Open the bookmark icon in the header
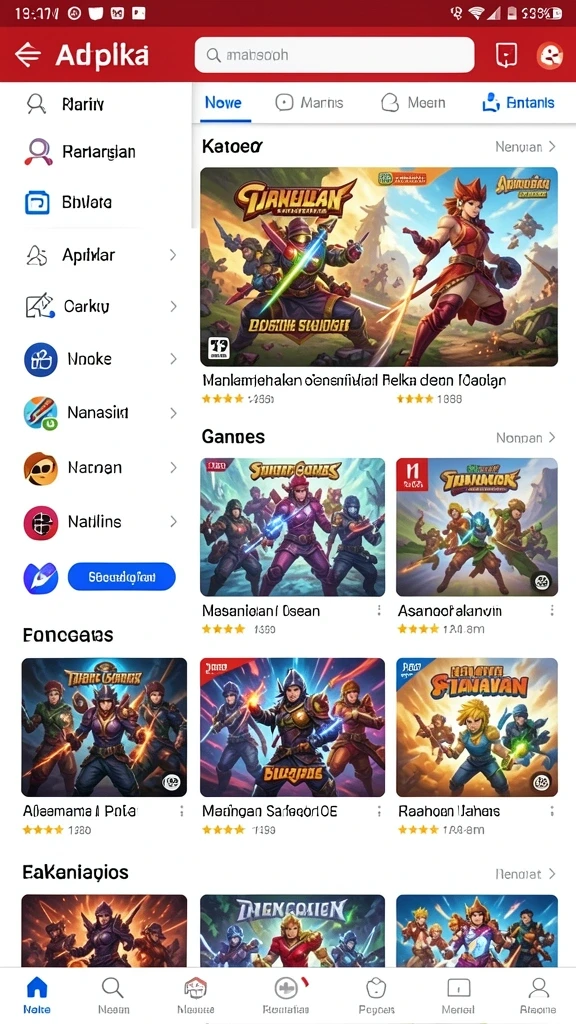This screenshot has width=576, height=1024. [506, 56]
